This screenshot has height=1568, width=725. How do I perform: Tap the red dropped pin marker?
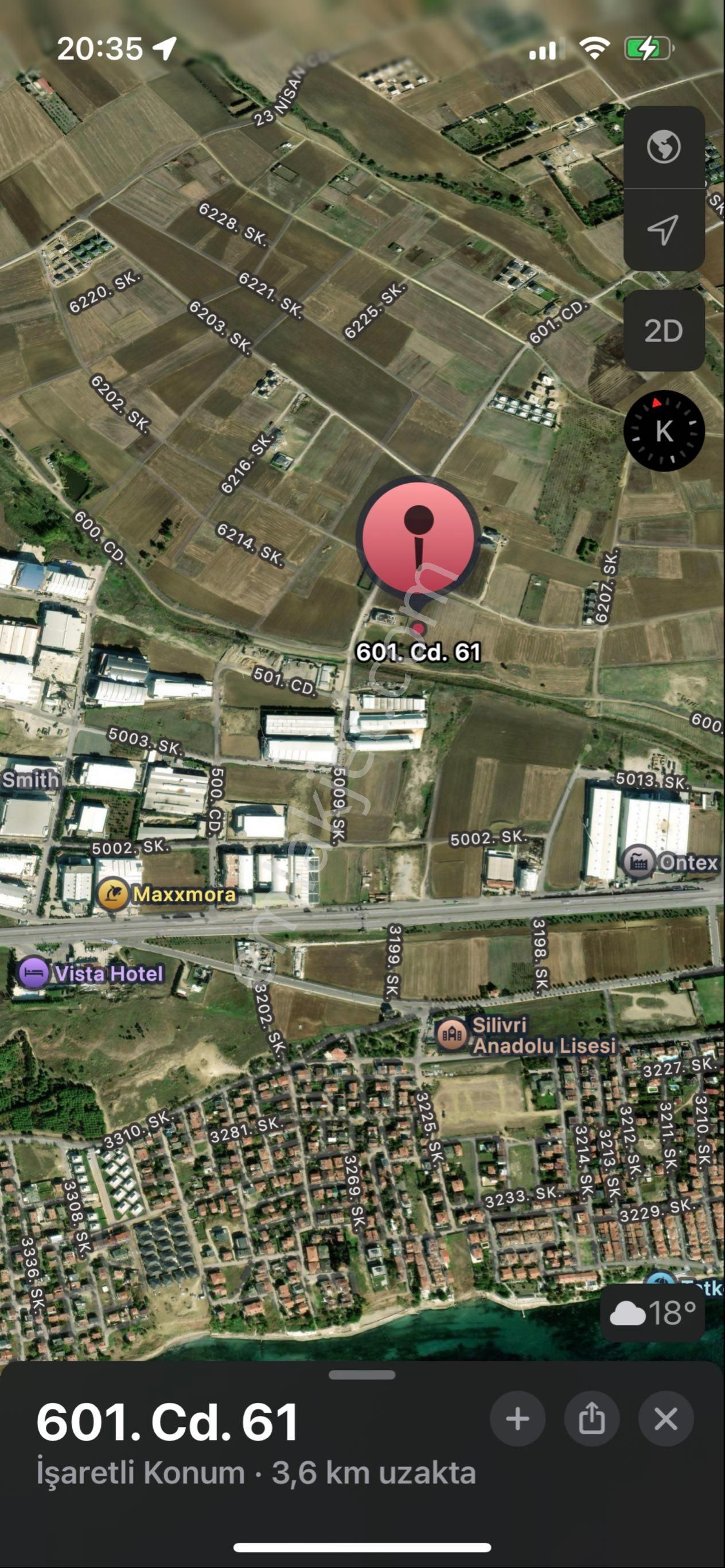coord(418,536)
